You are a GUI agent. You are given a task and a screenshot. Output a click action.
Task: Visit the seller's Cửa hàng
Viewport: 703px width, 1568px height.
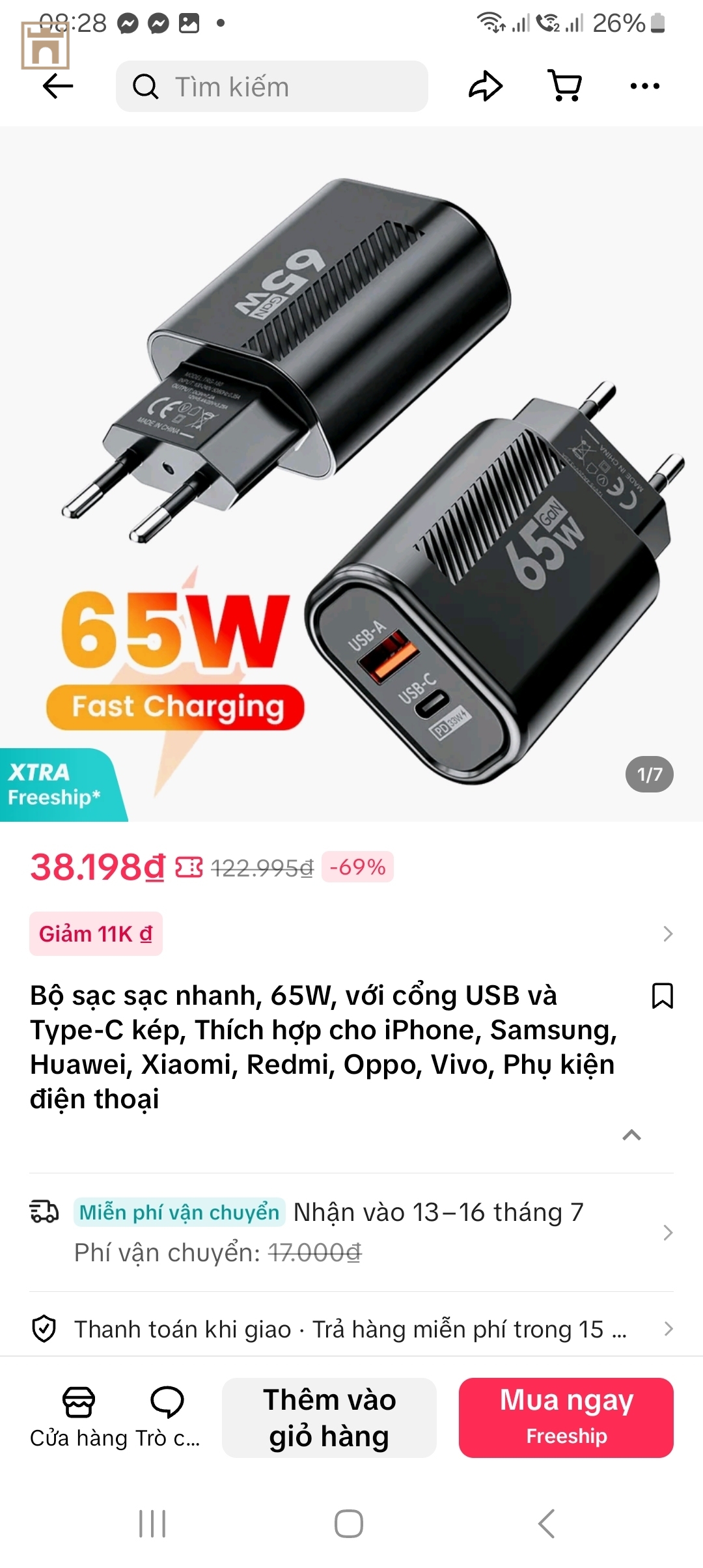(79, 1418)
